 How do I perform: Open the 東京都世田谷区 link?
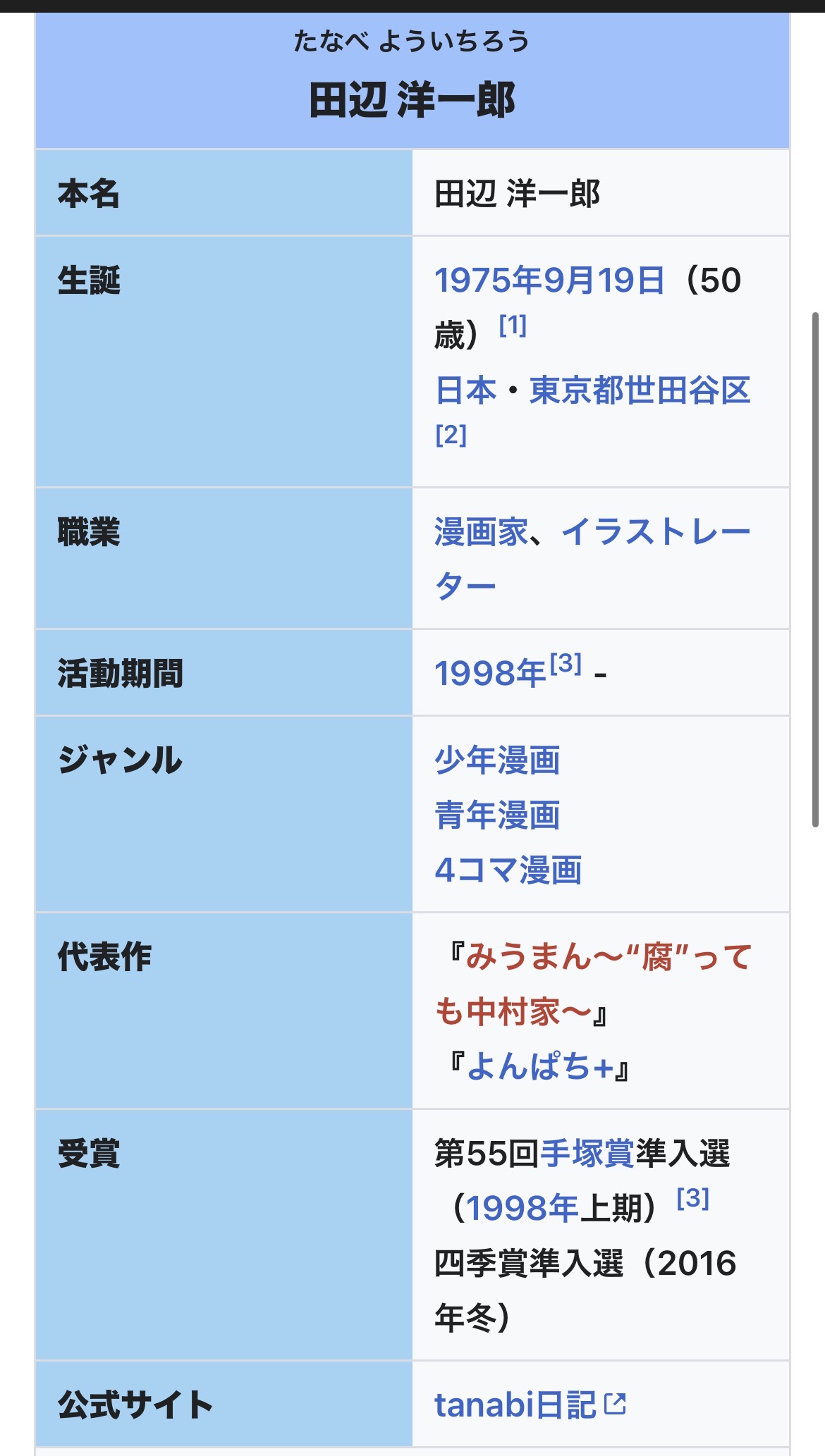[640, 390]
